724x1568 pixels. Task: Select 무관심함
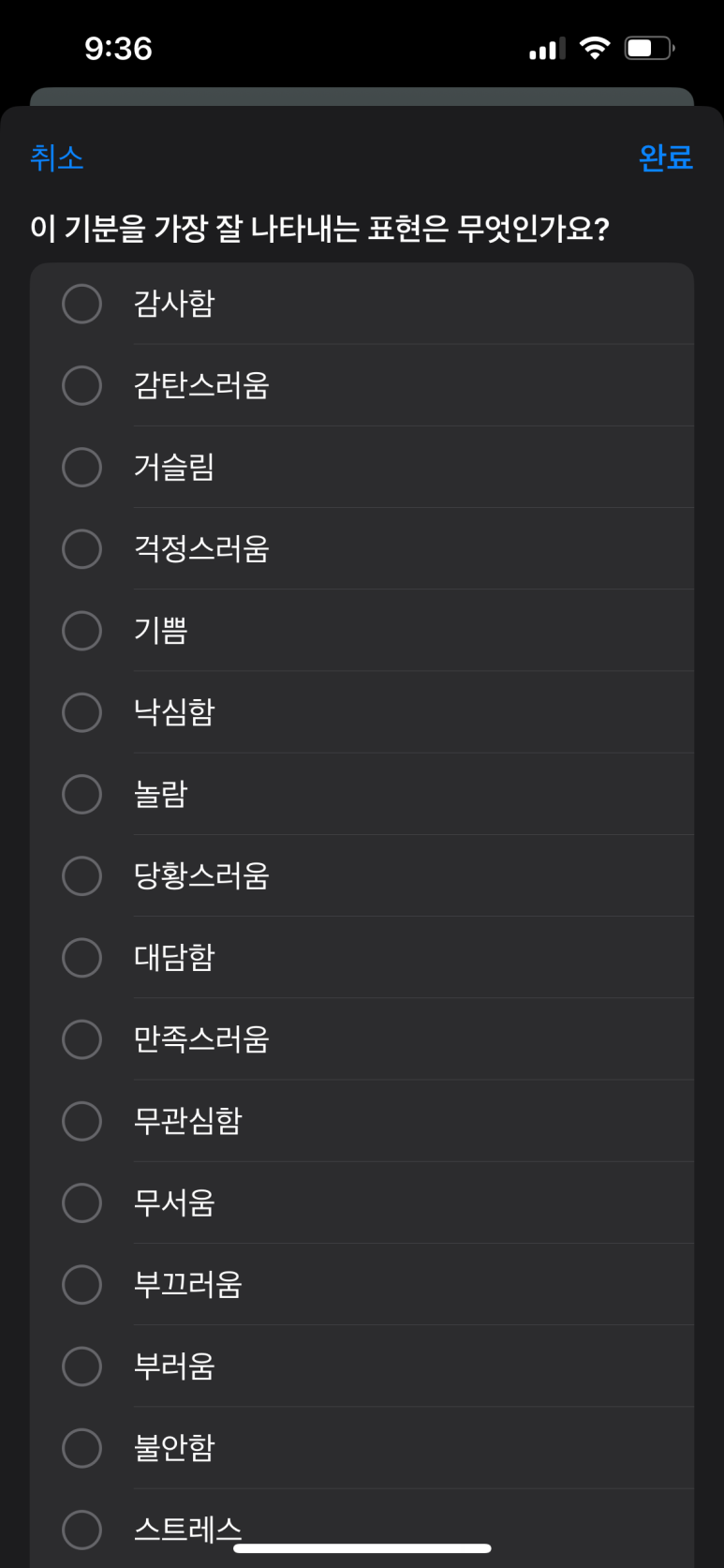[362, 1121]
